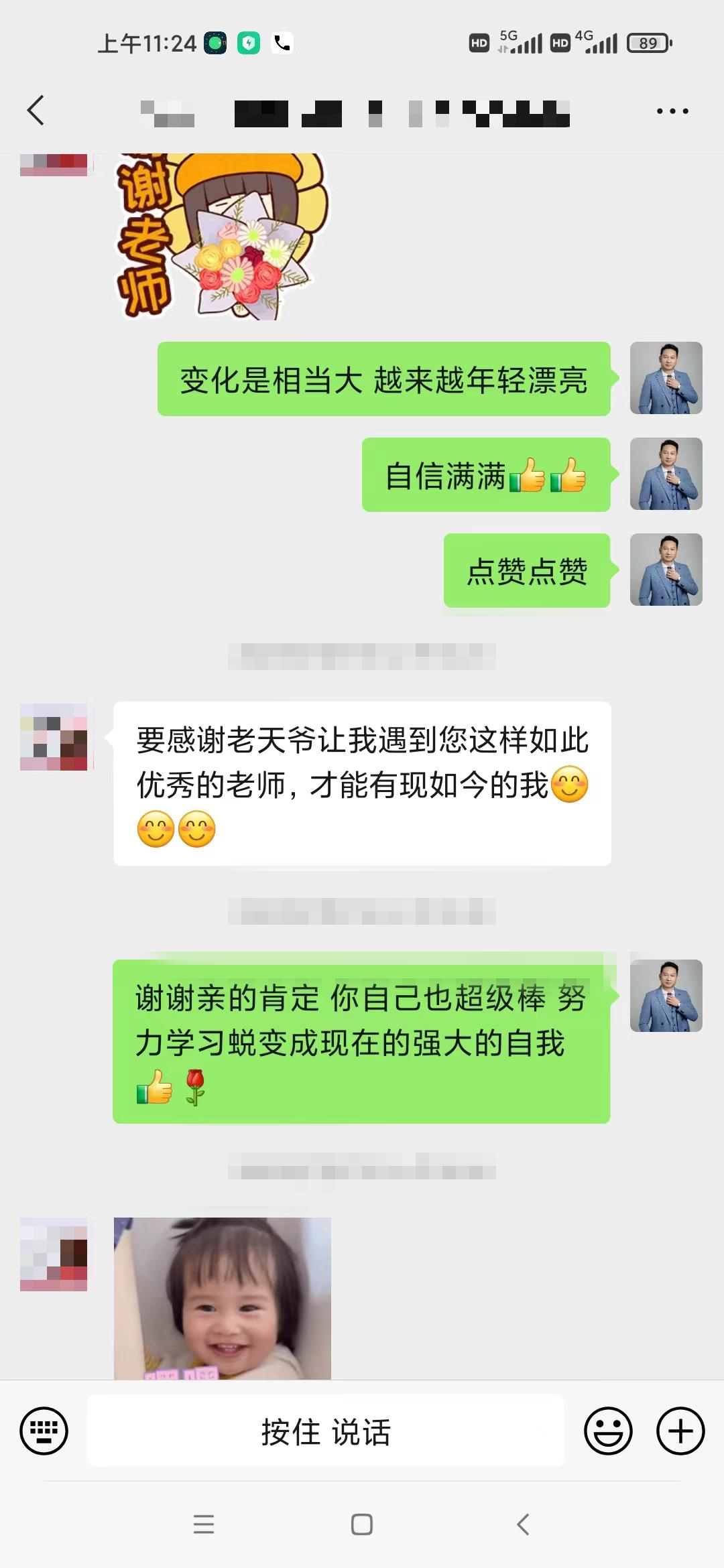Open the emoji sticker panel
The width and height of the screenshot is (724, 1568).
(608, 1431)
